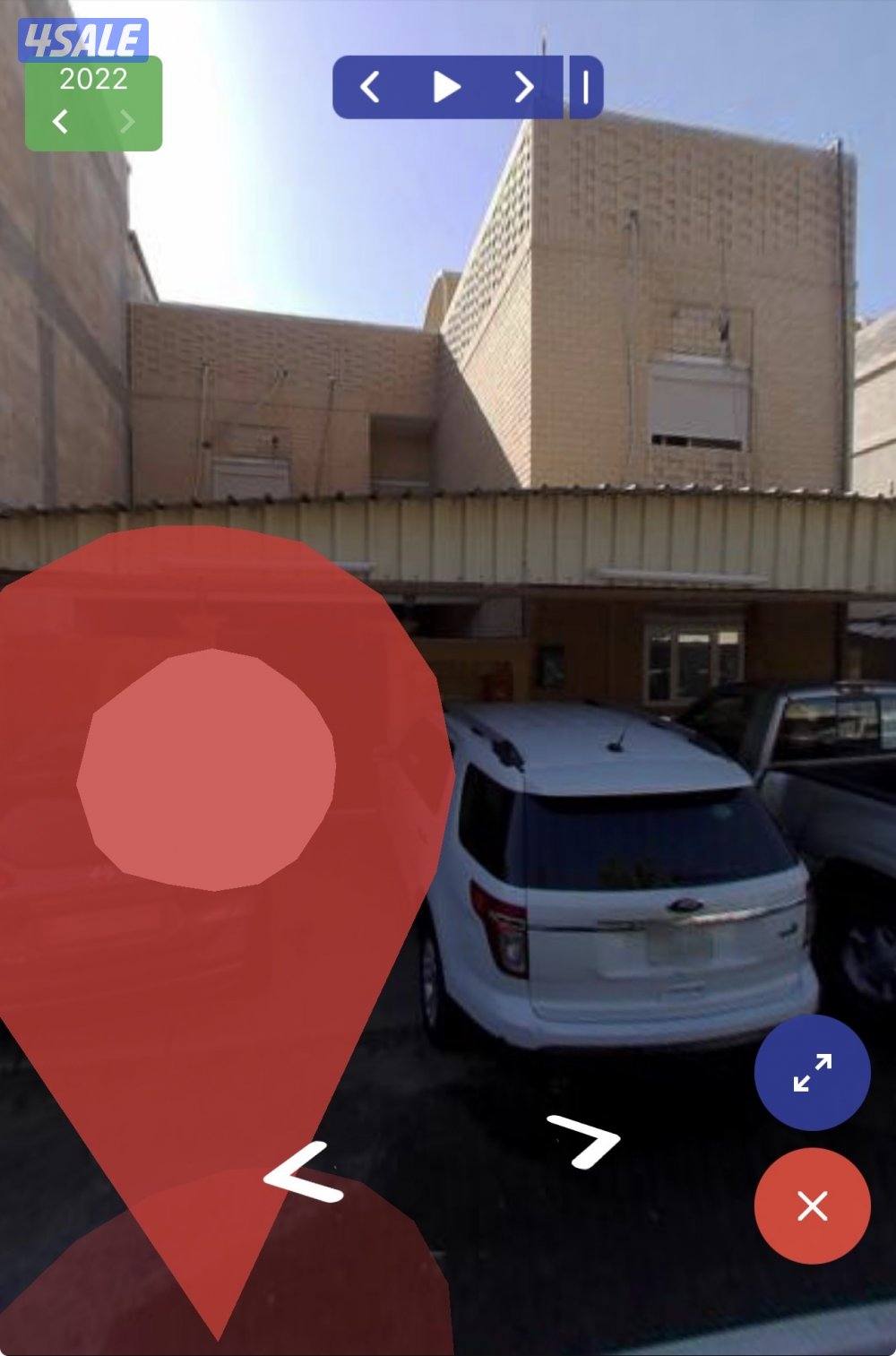The width and height of the screenshot is (896, 1356).
Task: Close the street view panel
Action: click(812, 1205)
